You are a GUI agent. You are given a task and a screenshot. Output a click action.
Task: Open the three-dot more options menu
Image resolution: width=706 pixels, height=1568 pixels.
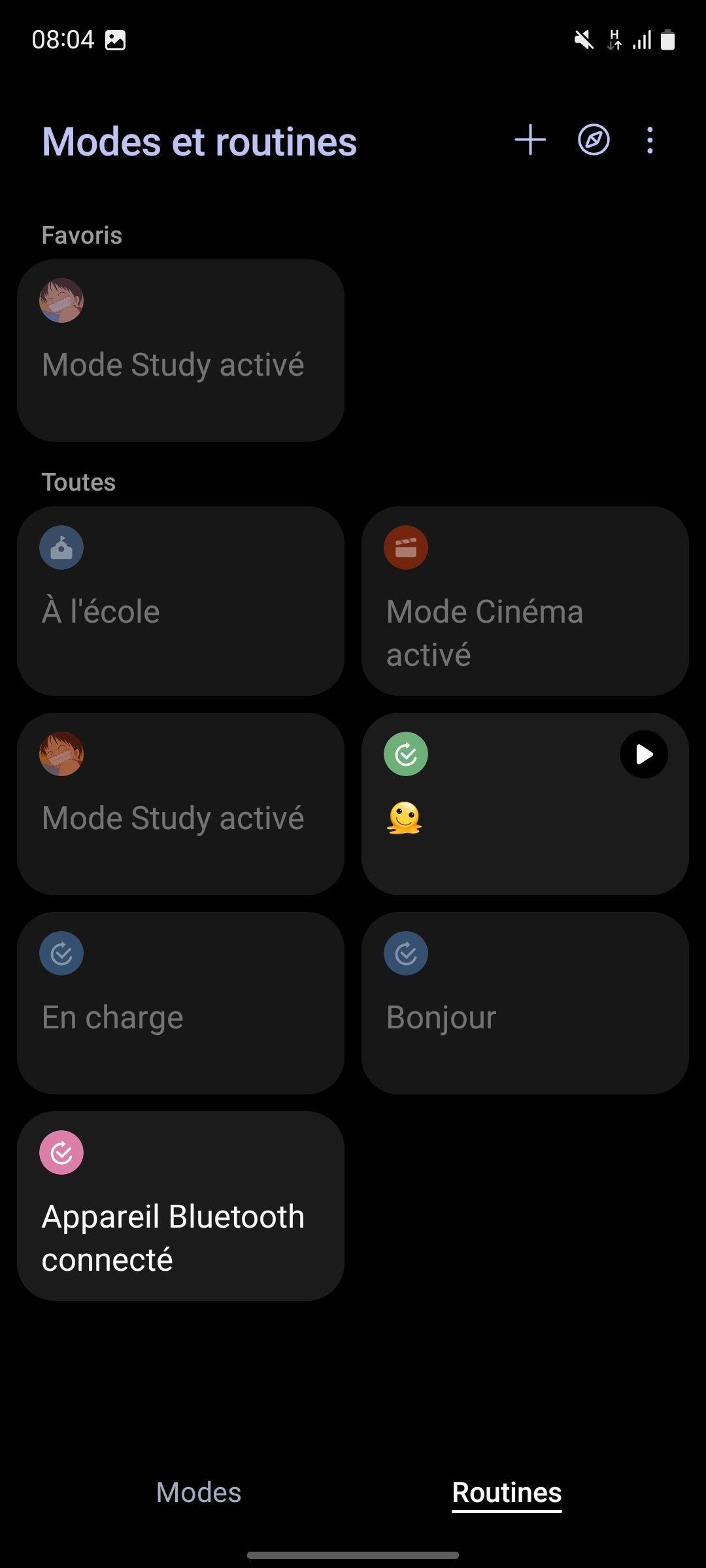coord(648,139)
